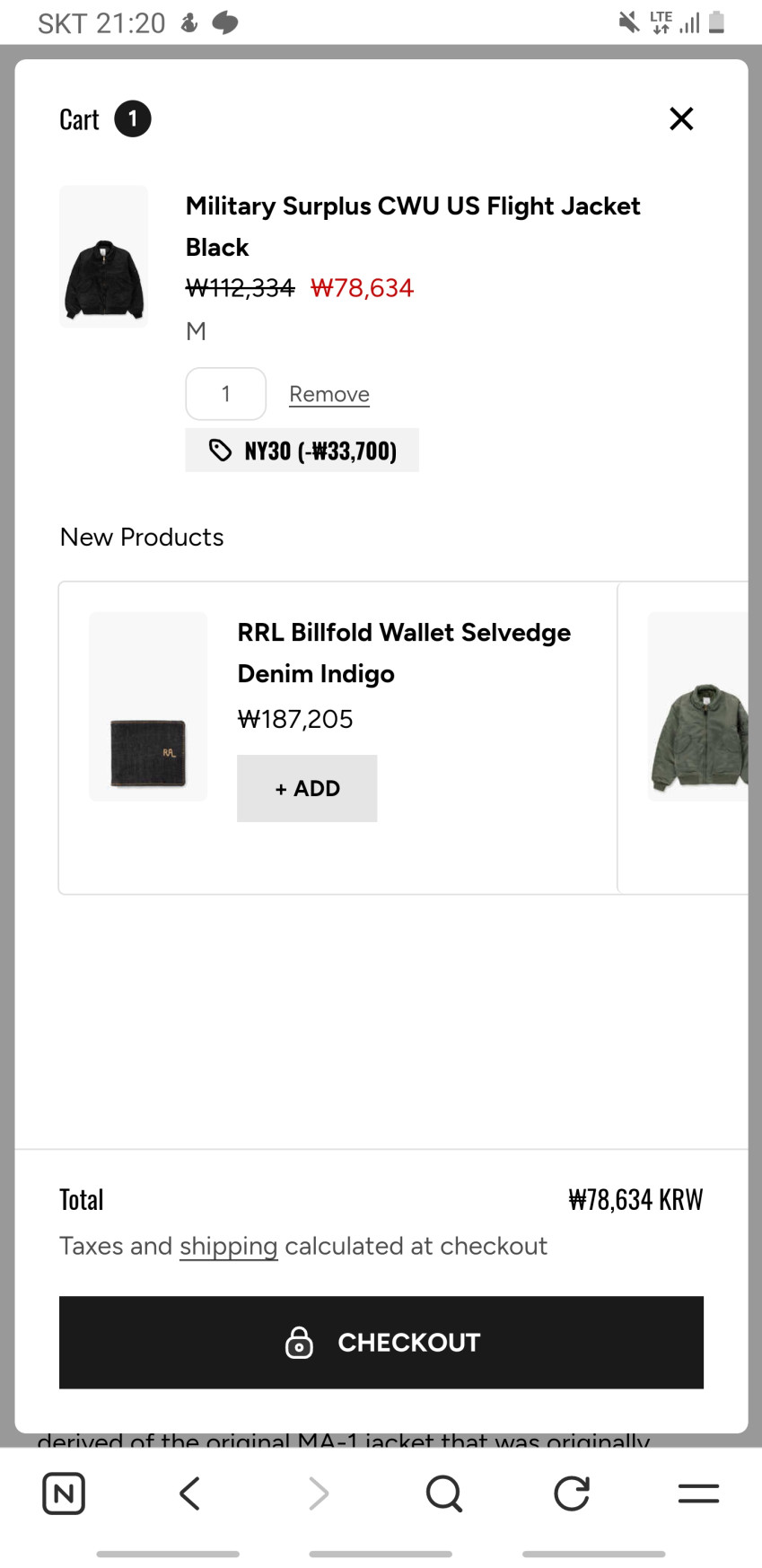Open the RRL Billfold Wallet product image

click(148, 706)
